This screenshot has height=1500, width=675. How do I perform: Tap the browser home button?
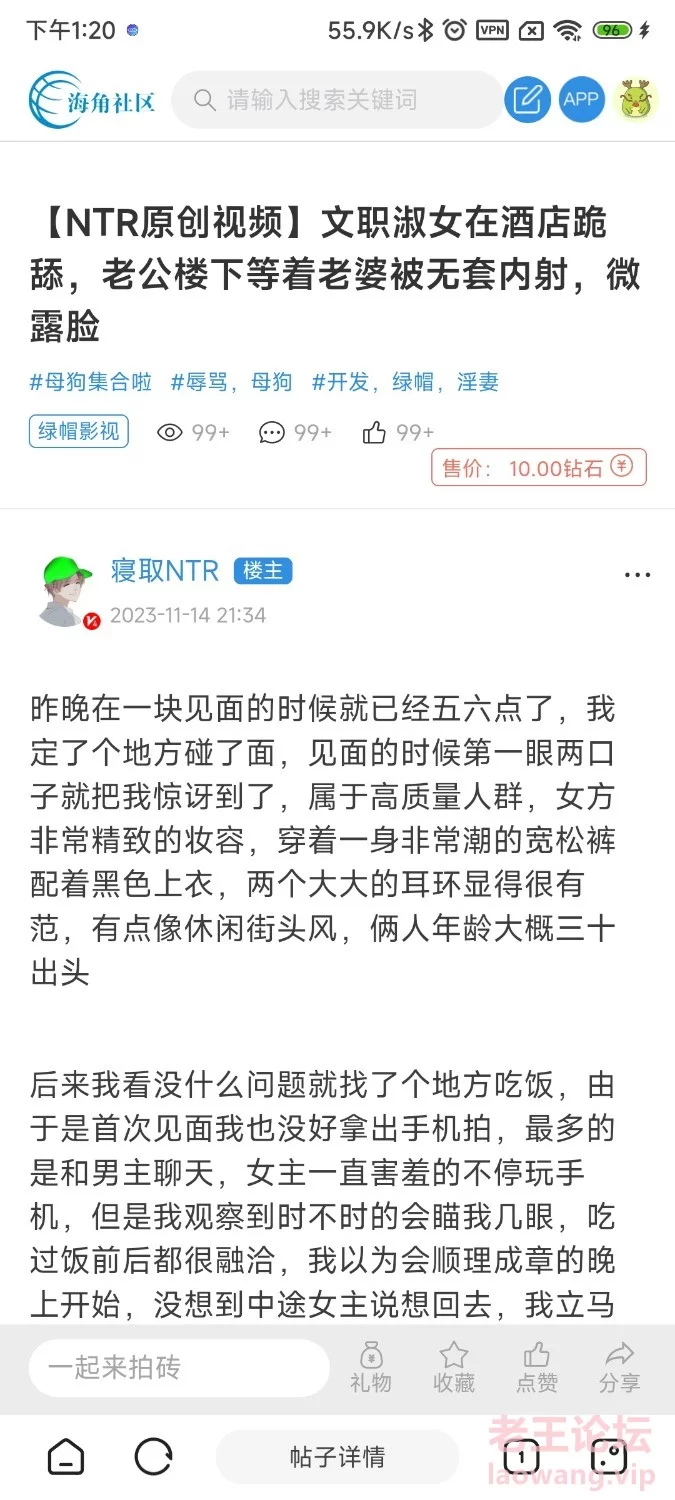(x=66, y=1457)
